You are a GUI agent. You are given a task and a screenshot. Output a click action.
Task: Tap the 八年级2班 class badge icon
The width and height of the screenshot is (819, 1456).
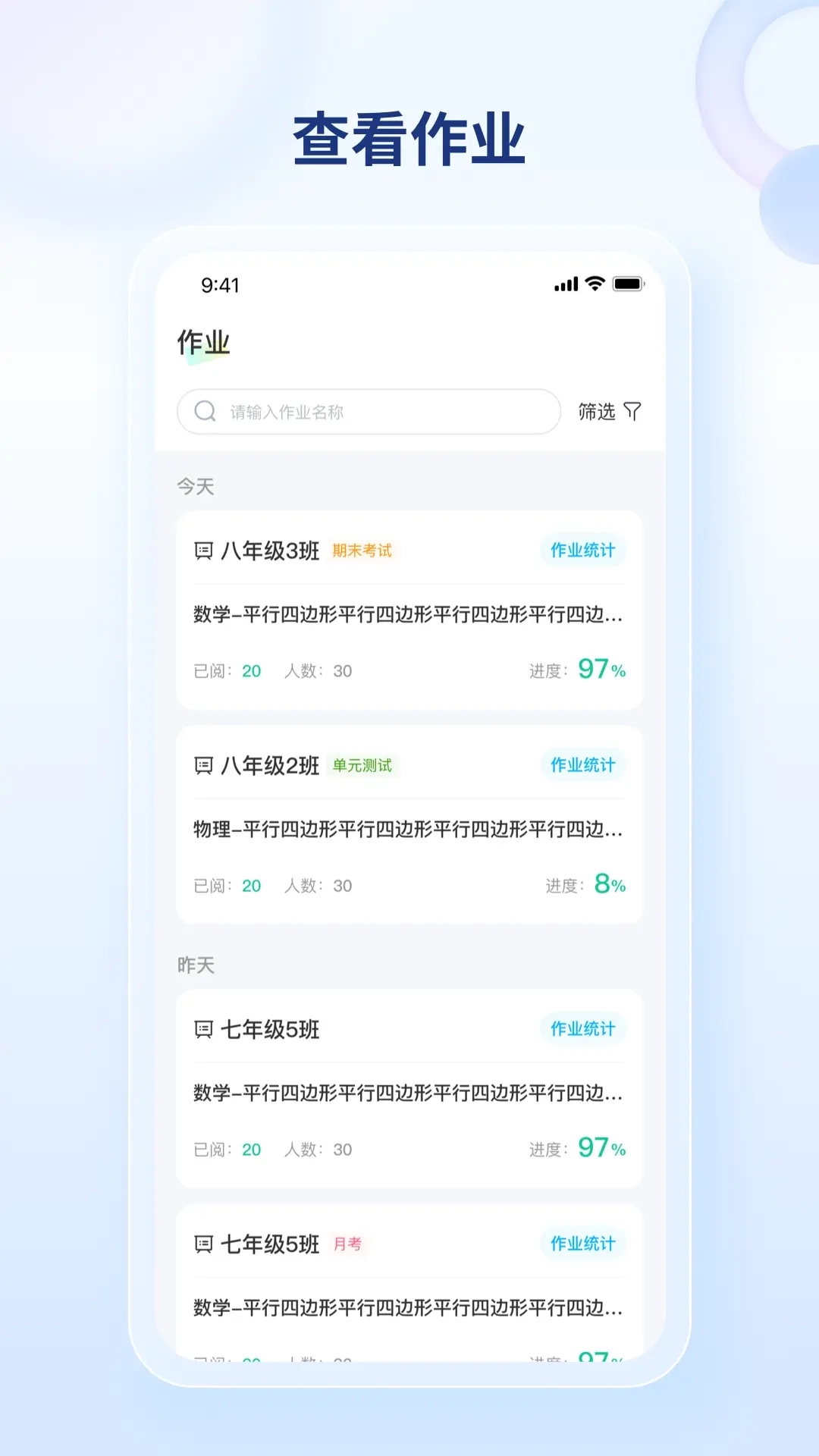(202, 765)
